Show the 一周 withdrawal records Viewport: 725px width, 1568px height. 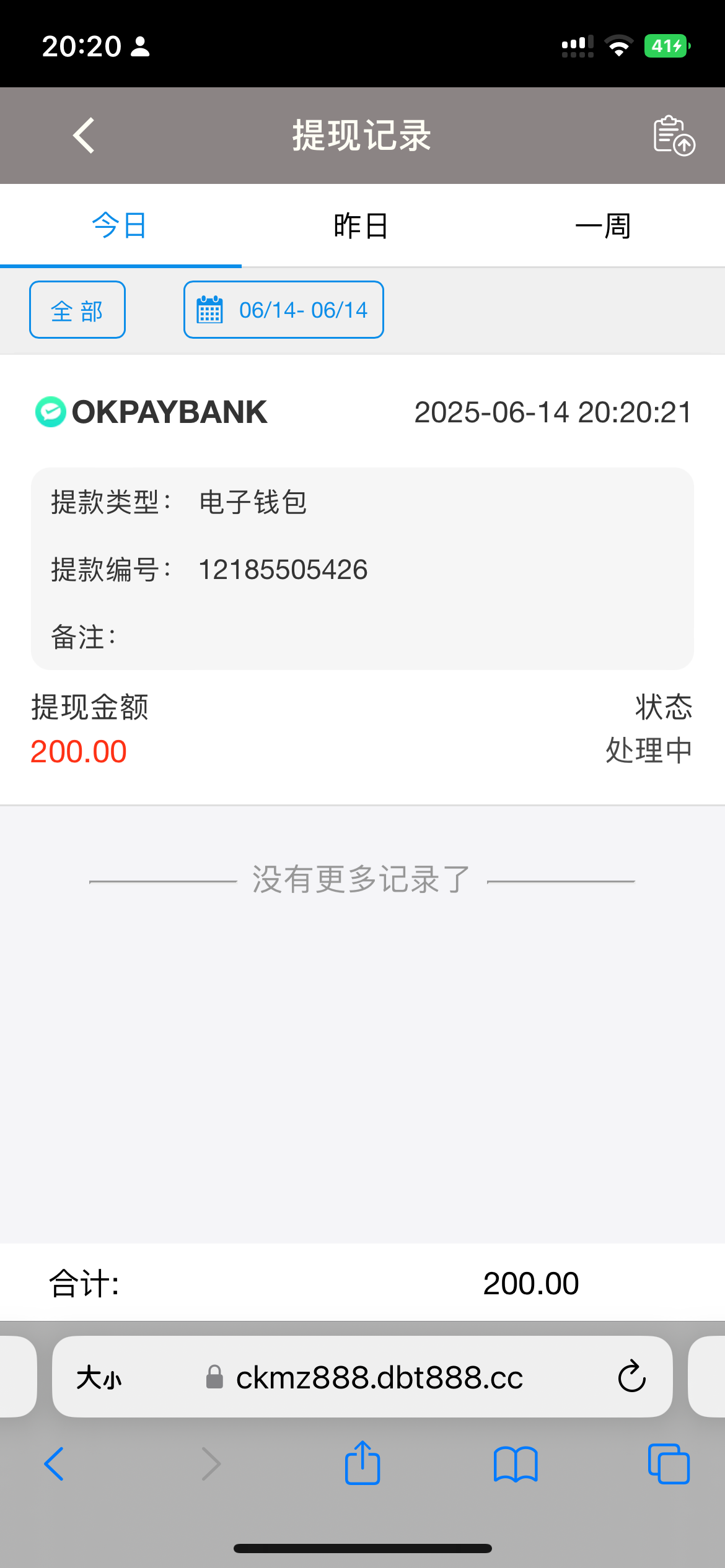click(x=603, y=225)
